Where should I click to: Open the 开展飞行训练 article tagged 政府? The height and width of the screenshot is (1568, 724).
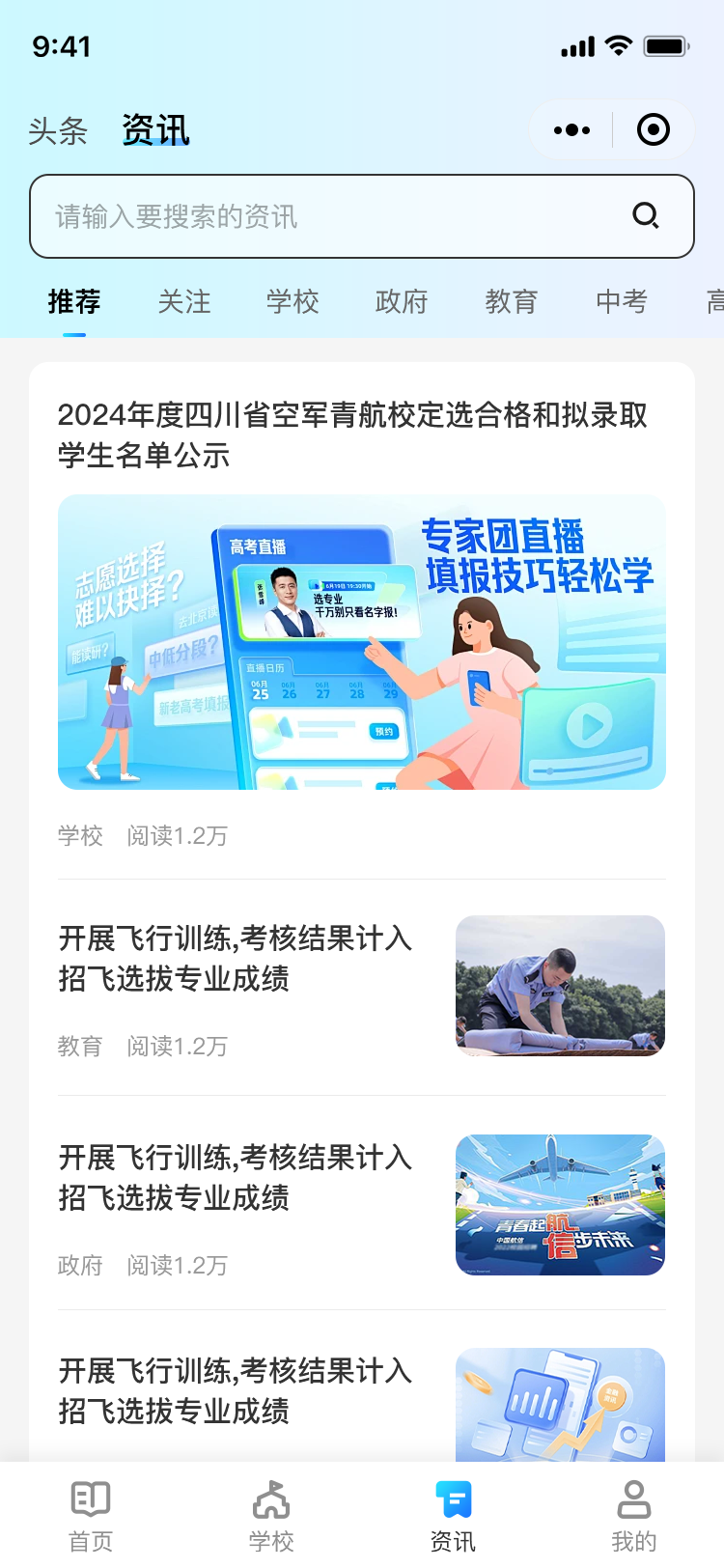click(x=237, y=1177)
